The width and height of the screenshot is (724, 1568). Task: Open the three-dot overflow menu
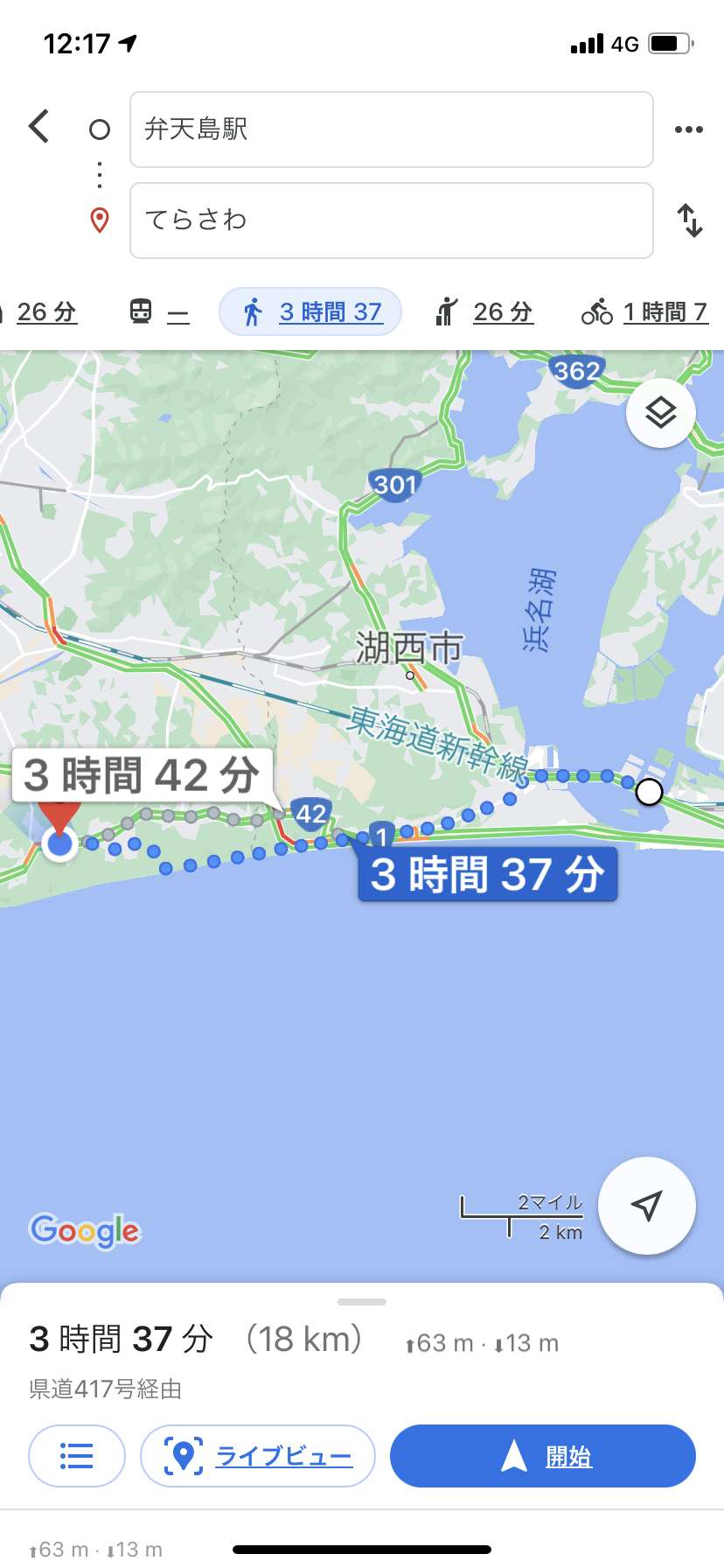click(x=689, y=129)
